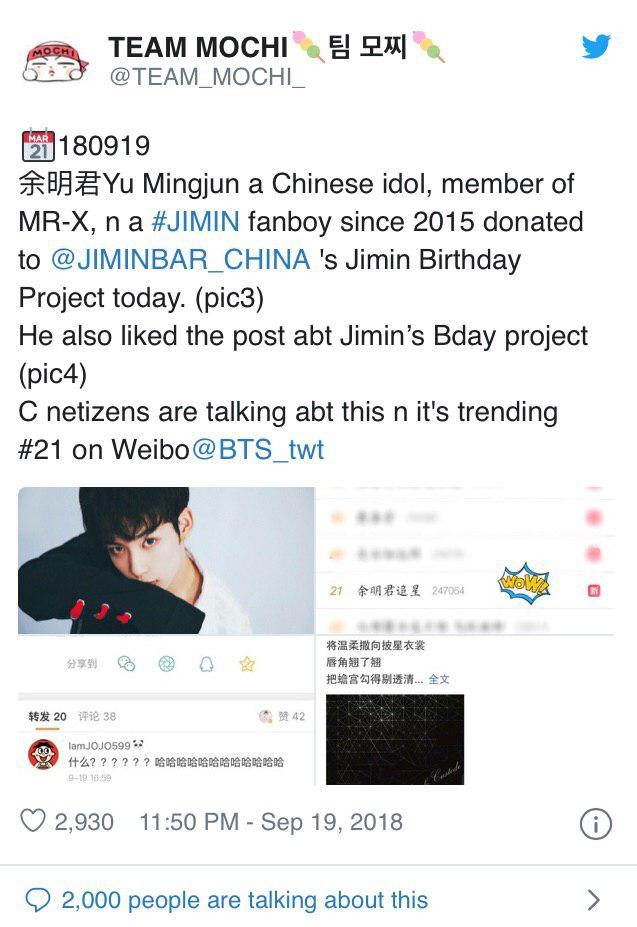The image size is (637, 927).
Task: Open the Twitter bird logo link
Action: 596,46
